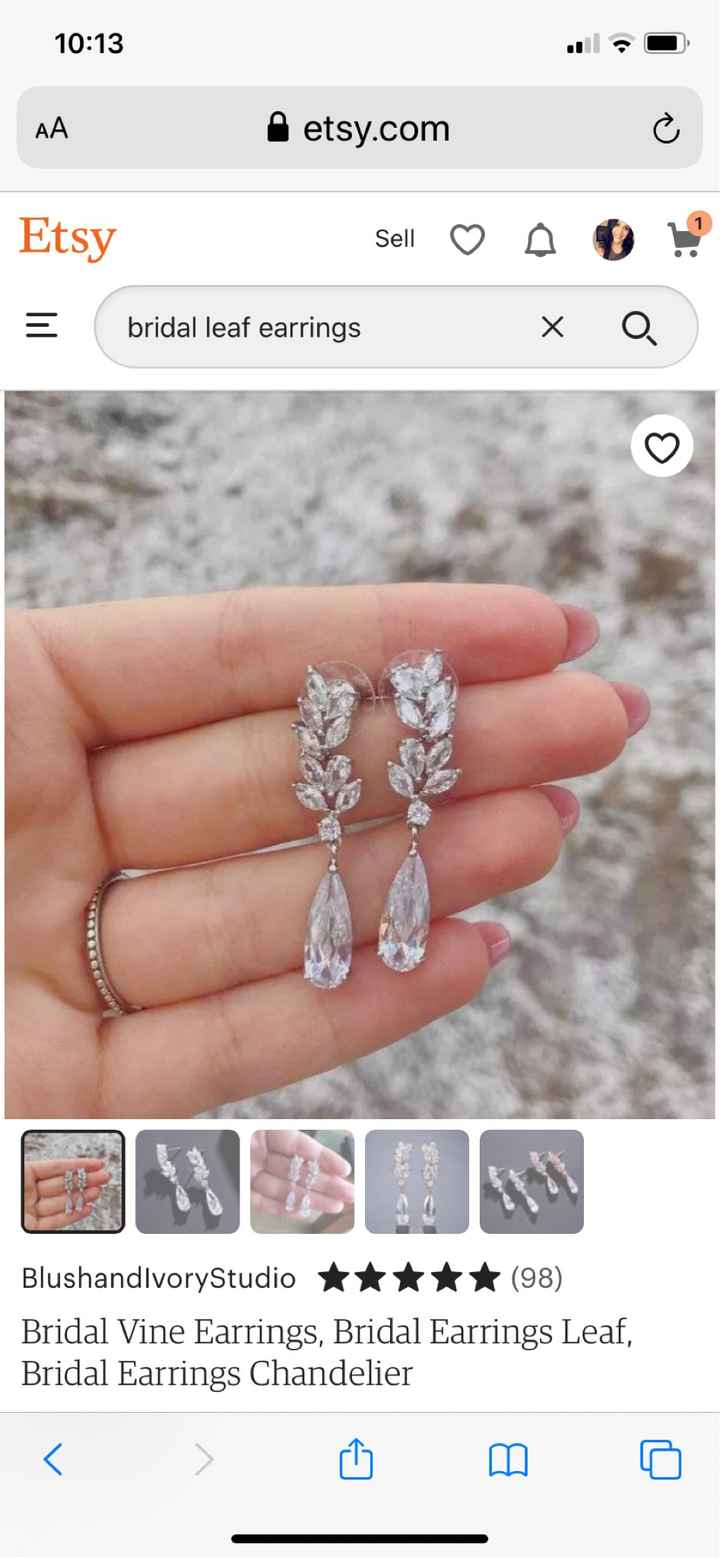Select the third earring photo thumbnail
720x1557 pixels.
pyautogui.click(x=301, y=1181)
